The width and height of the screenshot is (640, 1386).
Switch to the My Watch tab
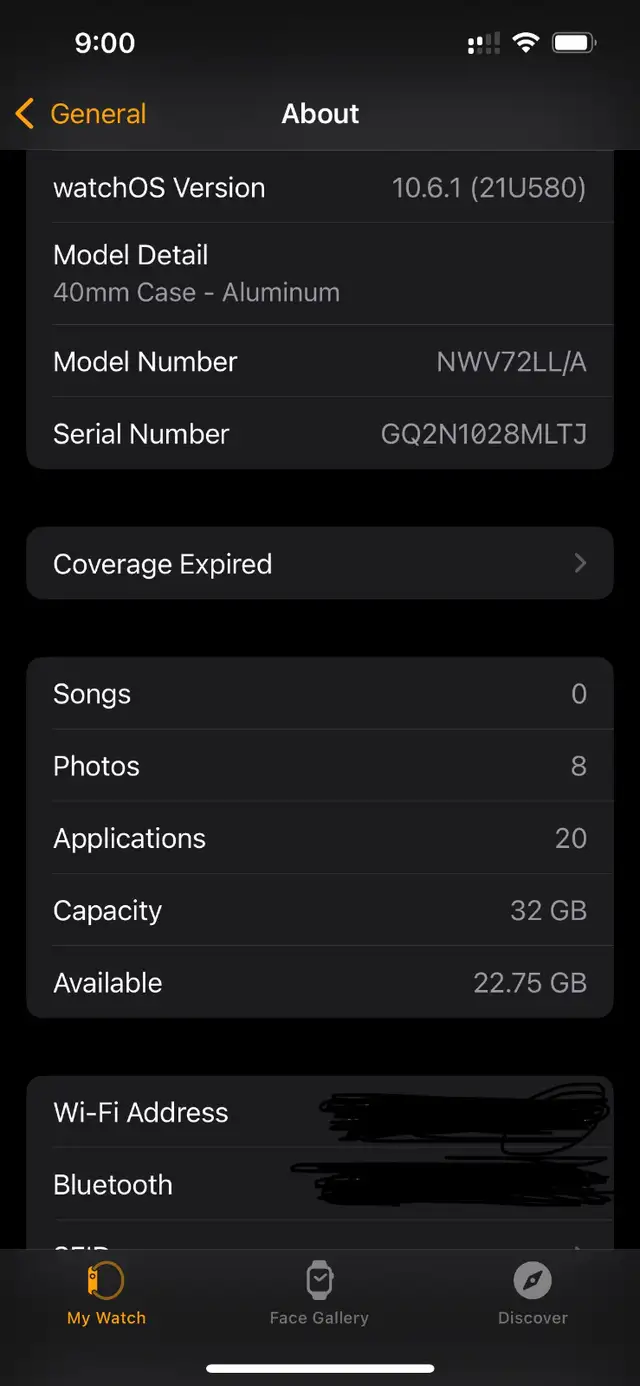tap(106, 1294)
